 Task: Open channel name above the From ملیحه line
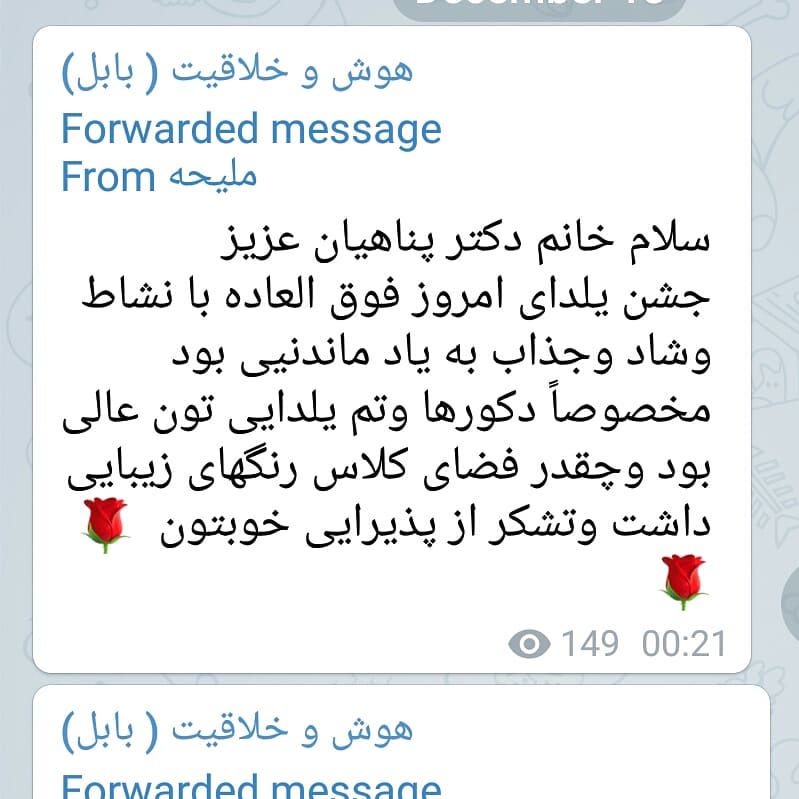click(x=237, y=71)
